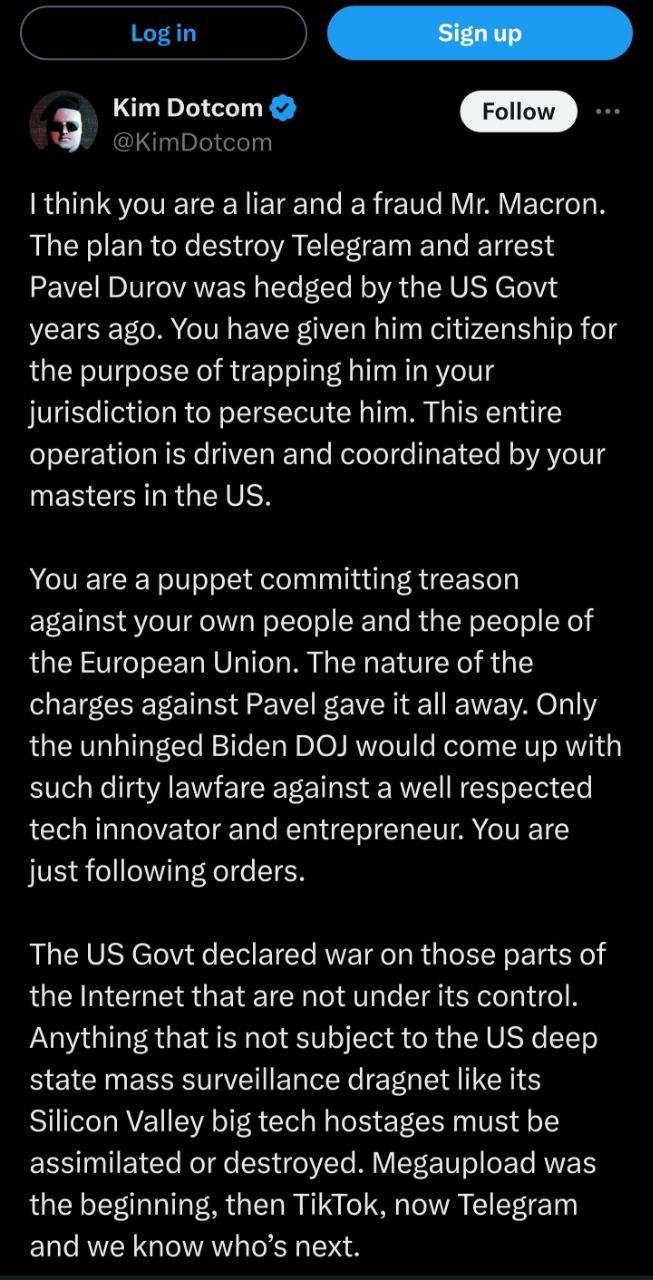Screen dimensions: 653x1280
Task: Tap the Log in button
Action: click(x=163, y=33)
